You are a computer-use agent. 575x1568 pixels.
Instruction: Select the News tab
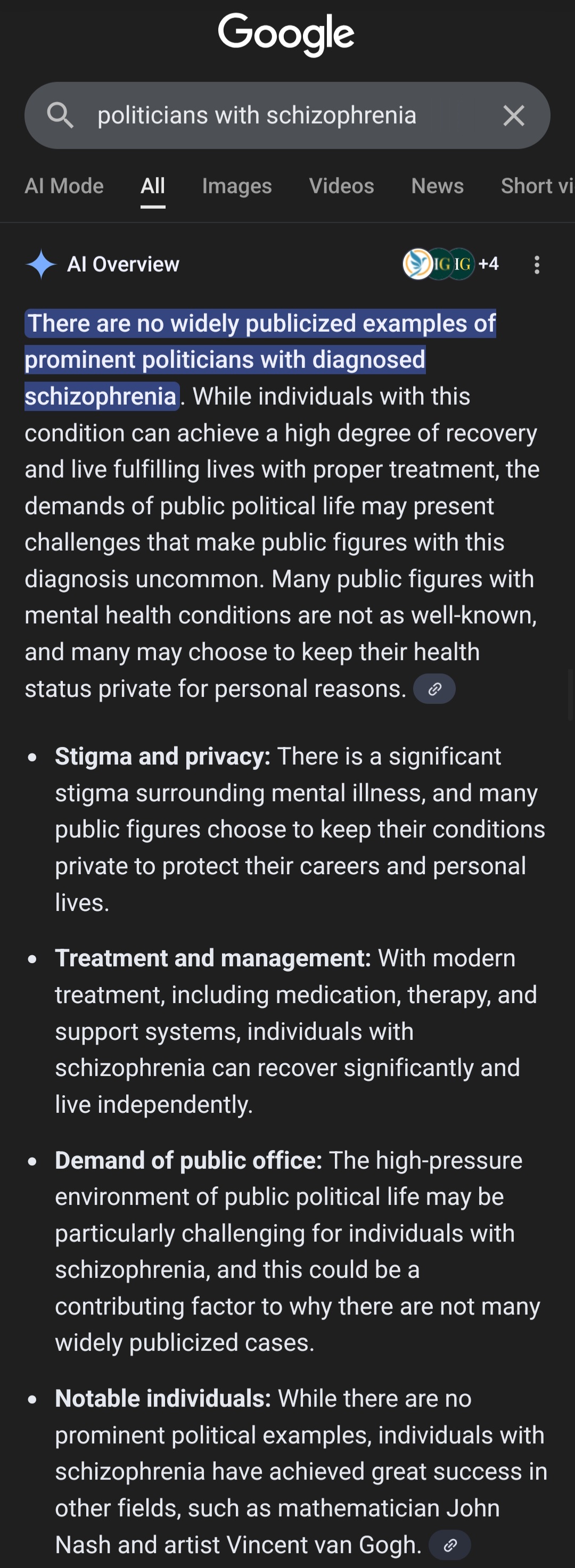[438, 186]
